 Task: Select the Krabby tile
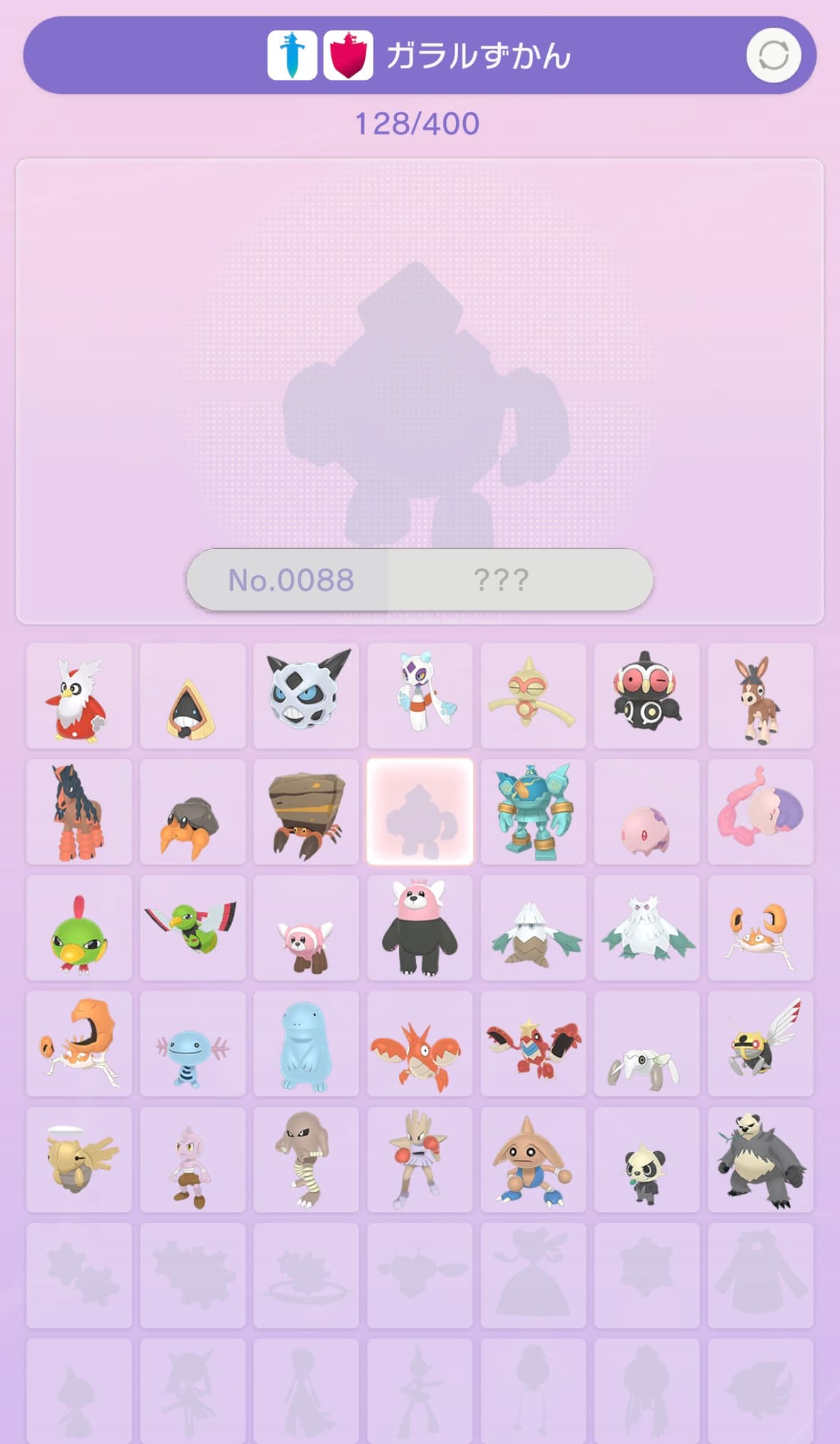(760, 928)
